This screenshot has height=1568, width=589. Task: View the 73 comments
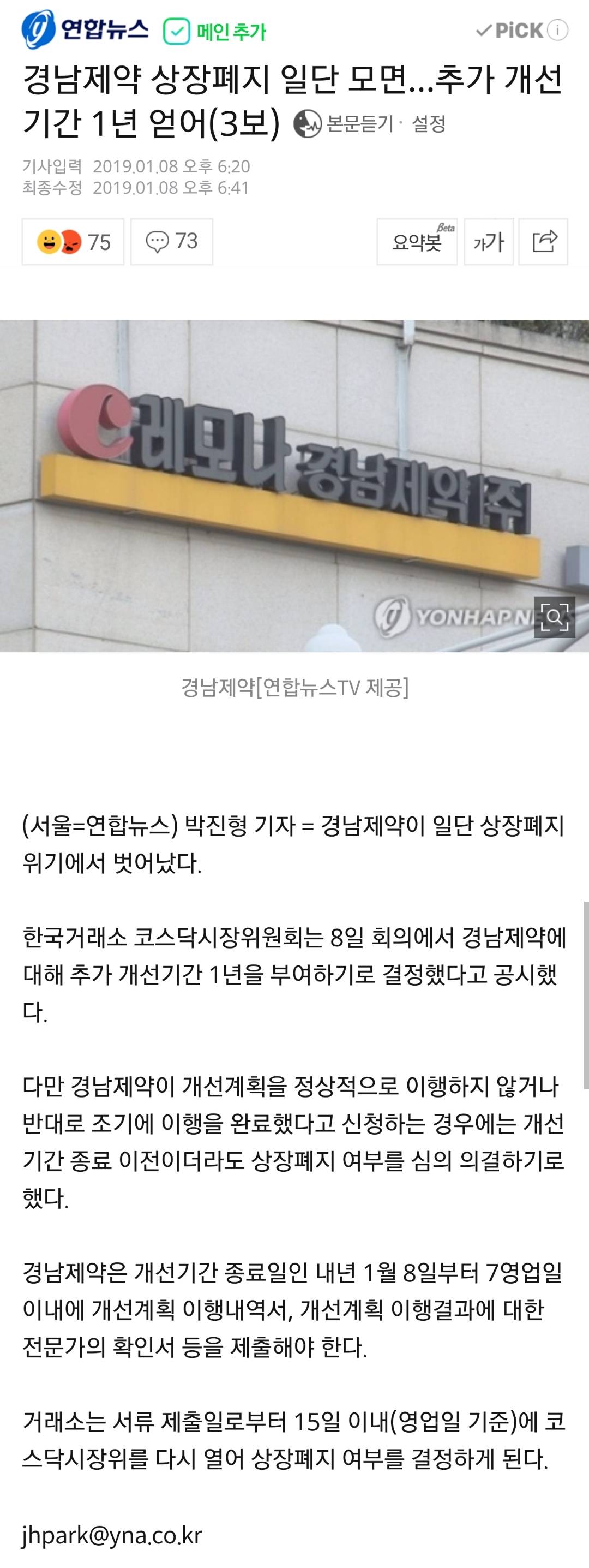pyautogui.click(x=172, y=242)
